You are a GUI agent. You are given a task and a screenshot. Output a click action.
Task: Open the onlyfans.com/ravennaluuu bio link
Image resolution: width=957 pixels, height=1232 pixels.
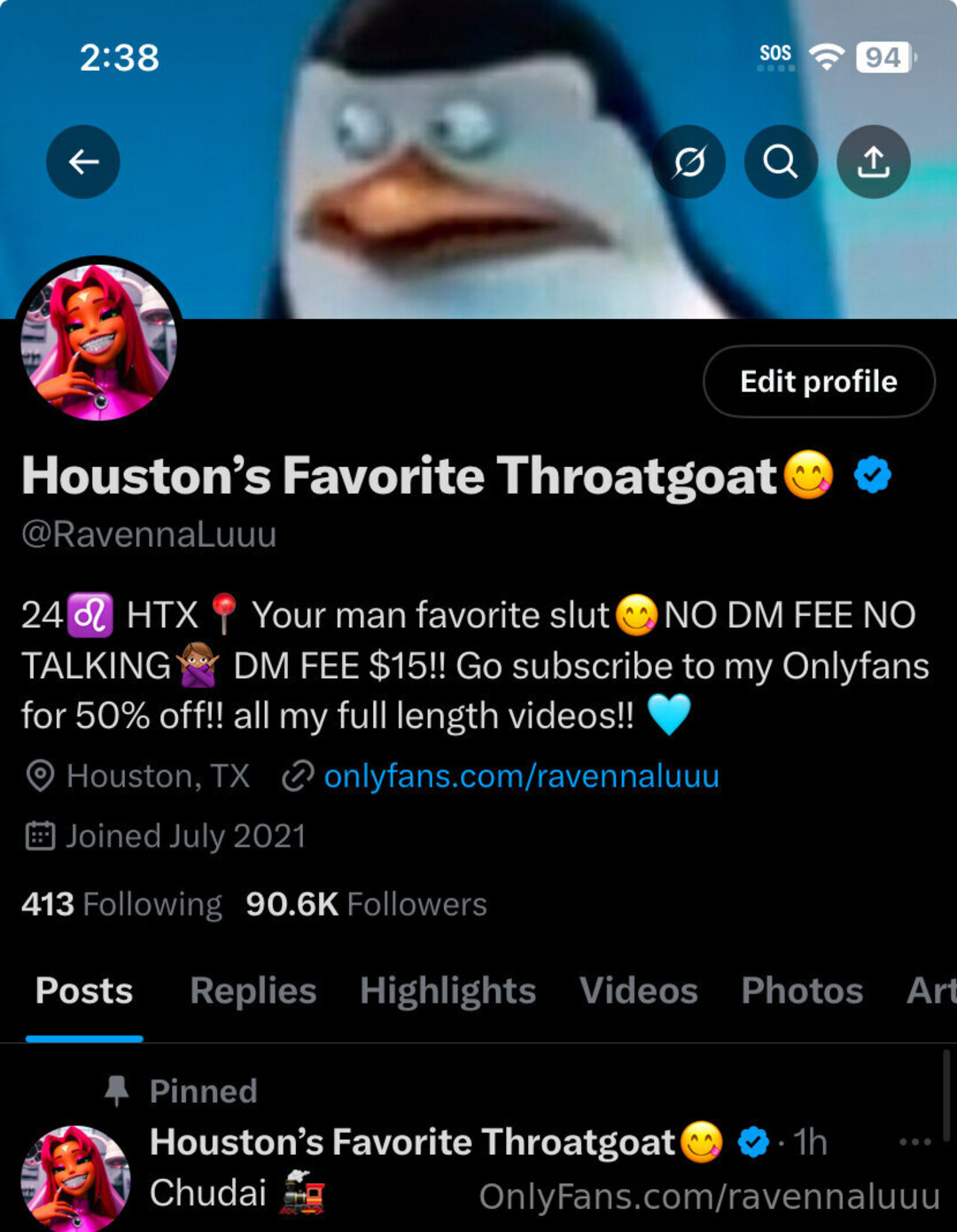point(521,776)
